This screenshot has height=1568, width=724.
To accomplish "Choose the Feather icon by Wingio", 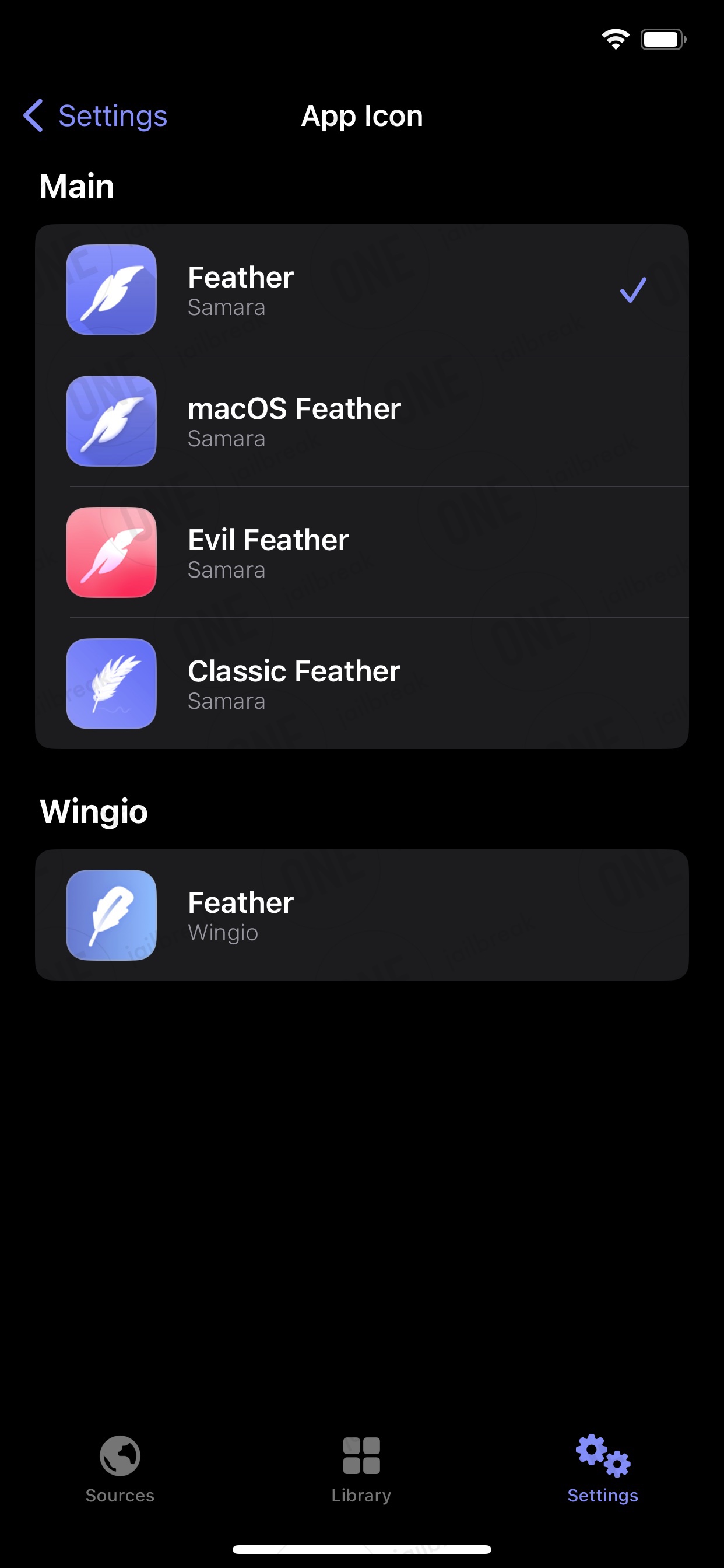I will click(x=362, y=915).
